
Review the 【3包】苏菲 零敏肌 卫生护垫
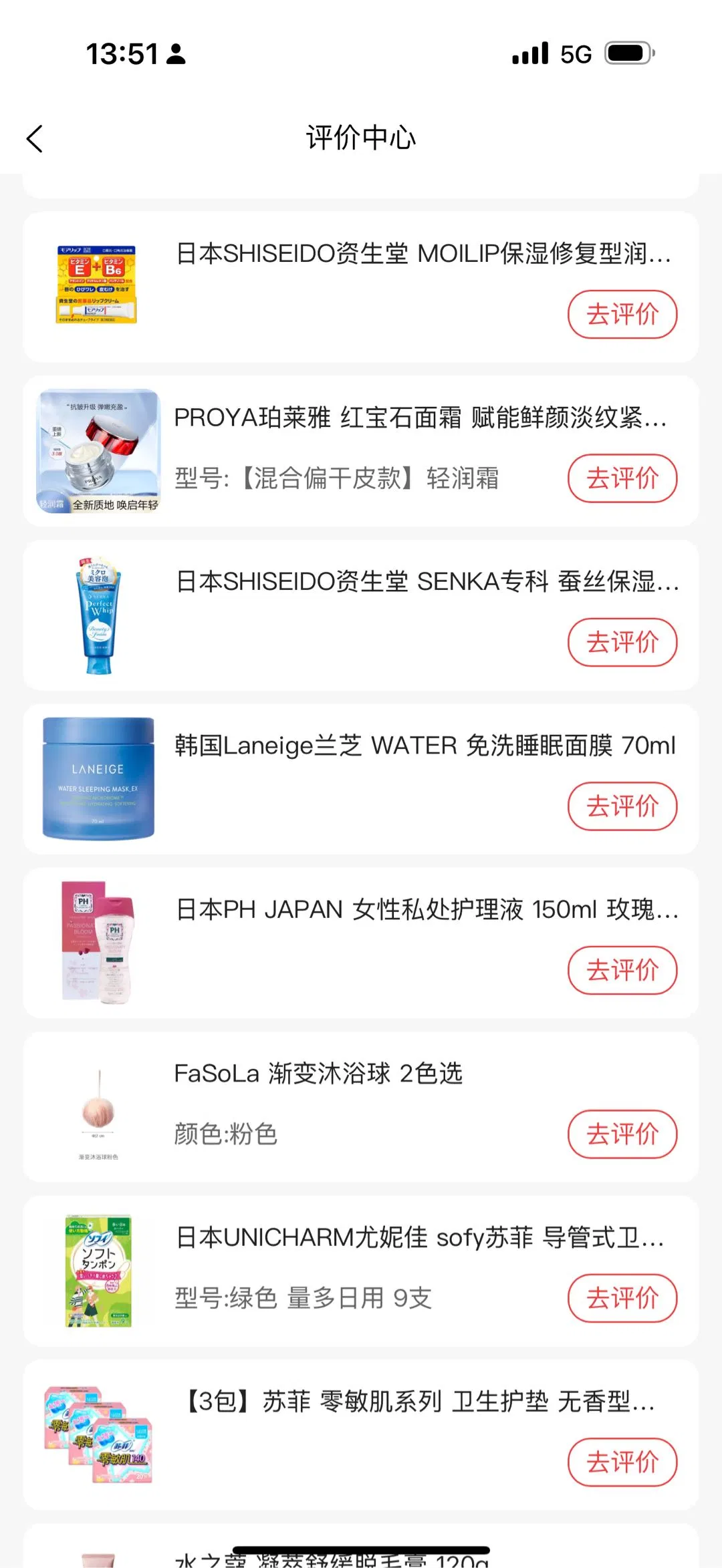pyautogui.click(x=622, y=1462)
